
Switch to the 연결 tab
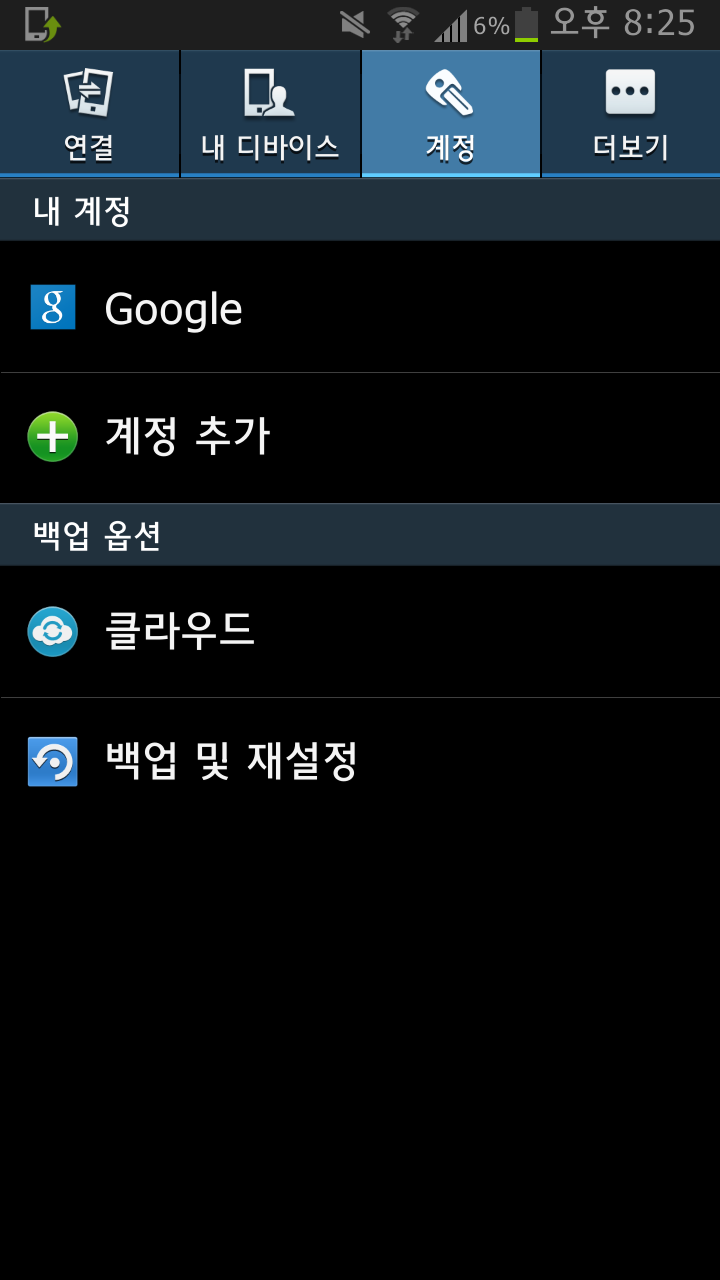click(90, 114)
